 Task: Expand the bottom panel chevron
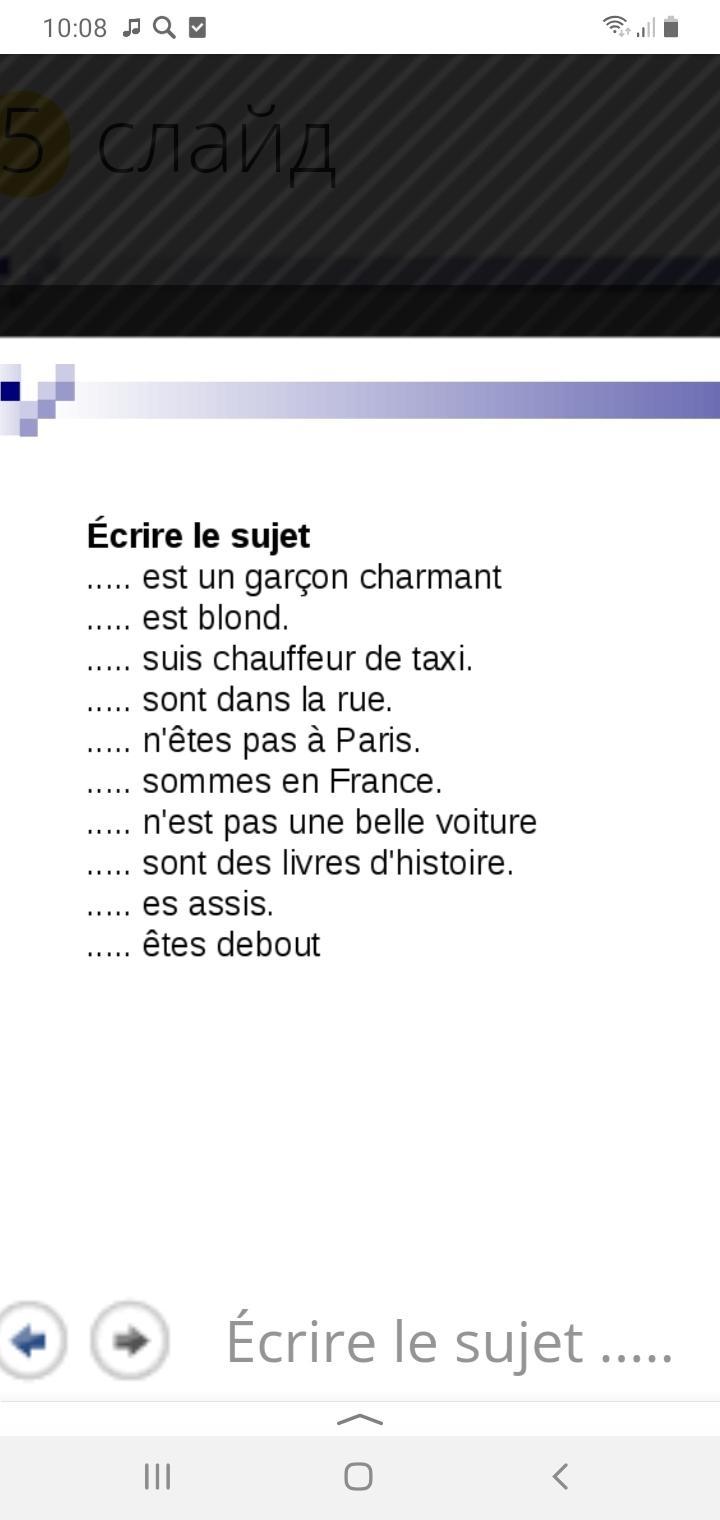pos(360,1419)
